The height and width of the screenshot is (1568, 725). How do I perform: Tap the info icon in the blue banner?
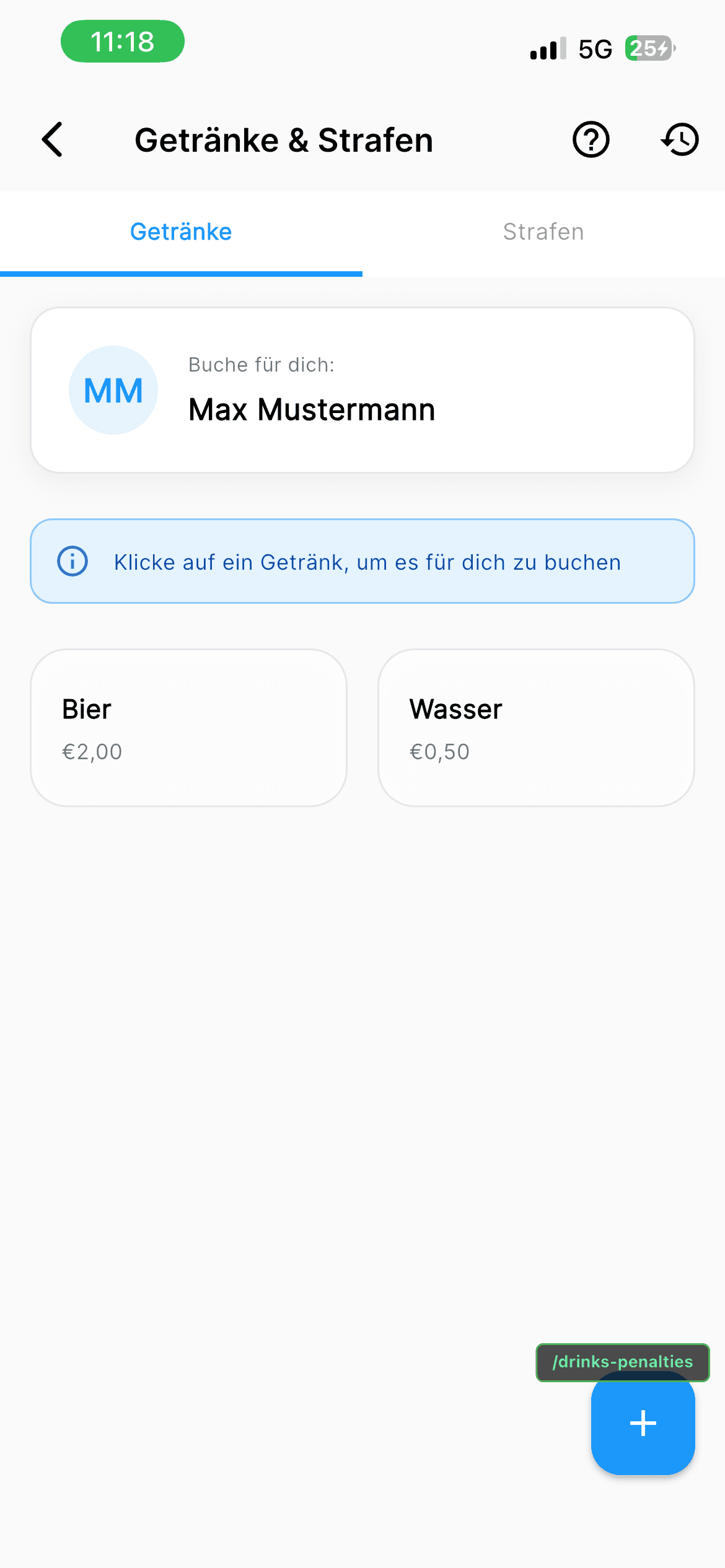pyautogui.click(x=71, y=561)
